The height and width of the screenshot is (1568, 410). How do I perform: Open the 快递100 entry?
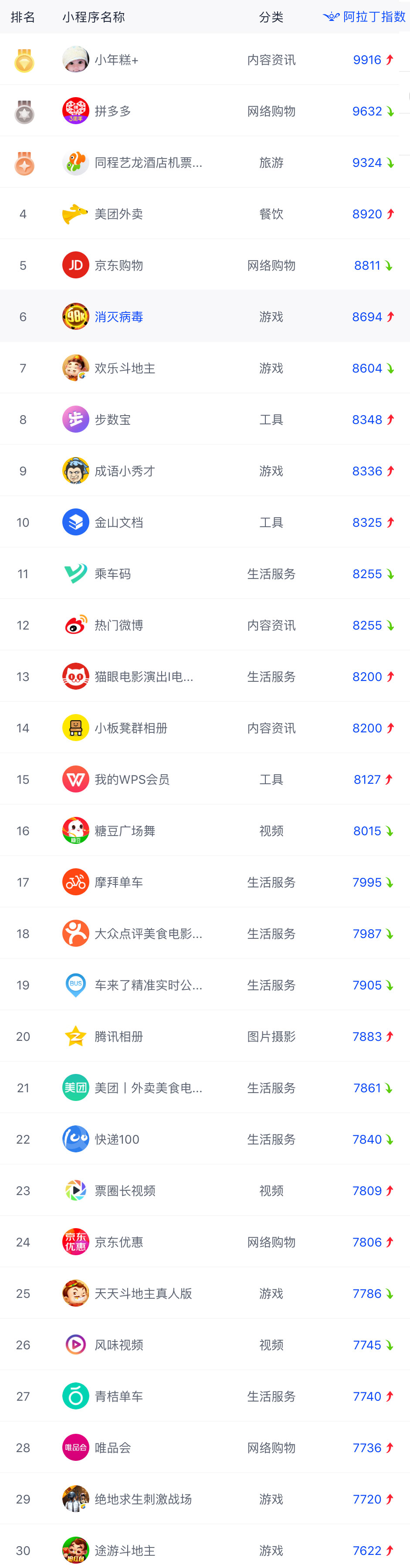(117, 1139)
